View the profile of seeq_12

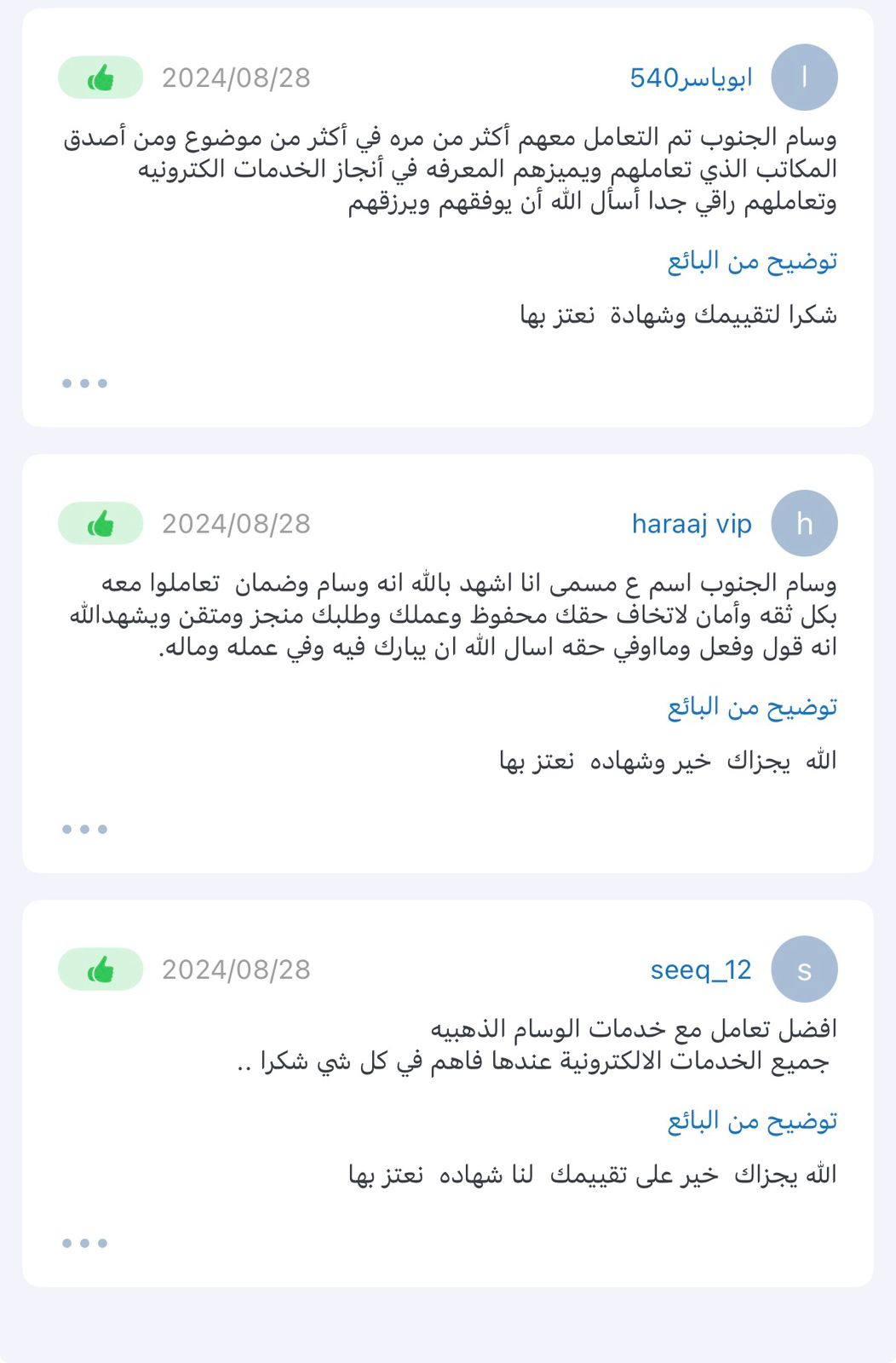point(700,969)
